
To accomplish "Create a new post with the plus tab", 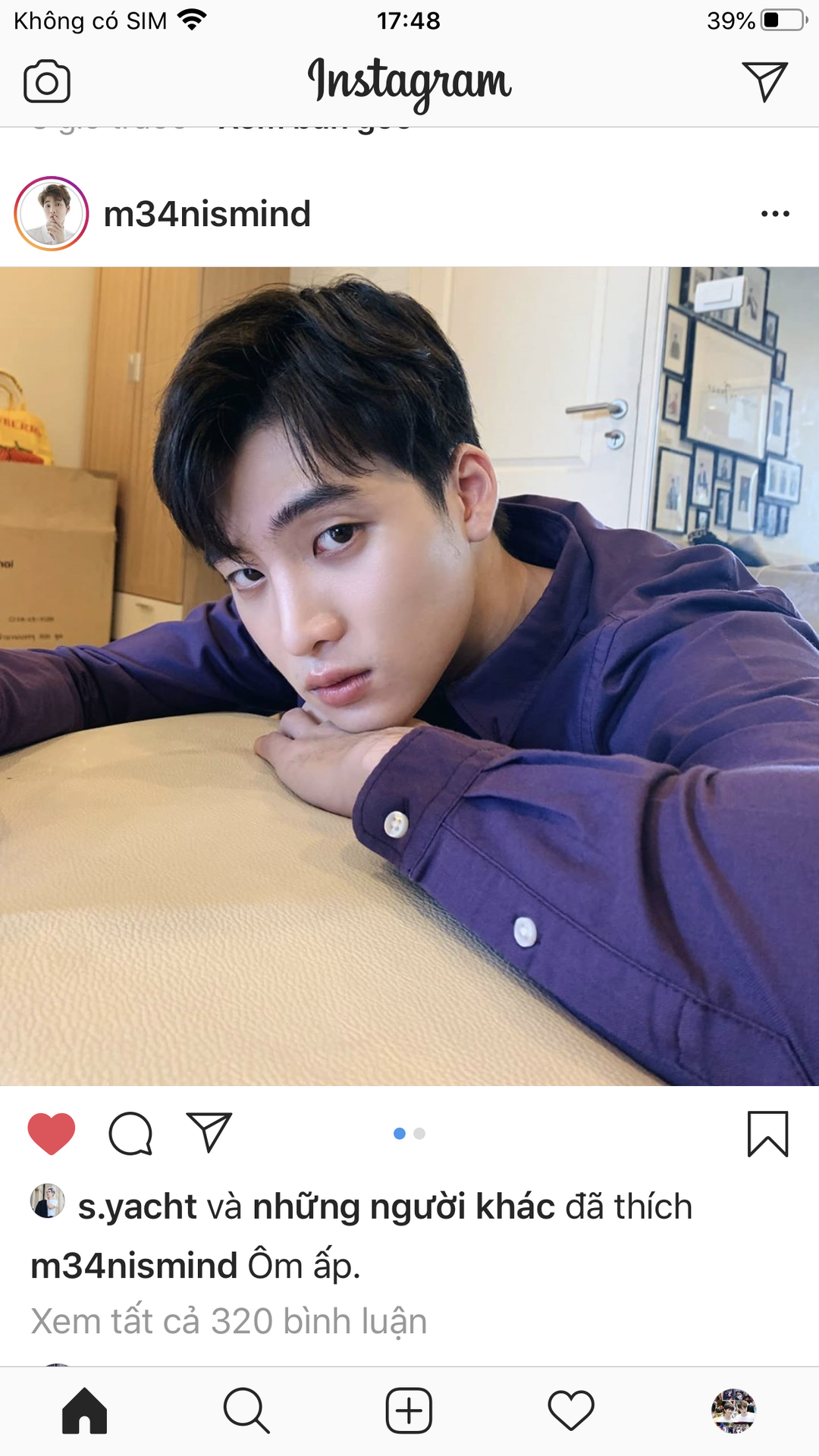I will click(x=409, y=1411).
